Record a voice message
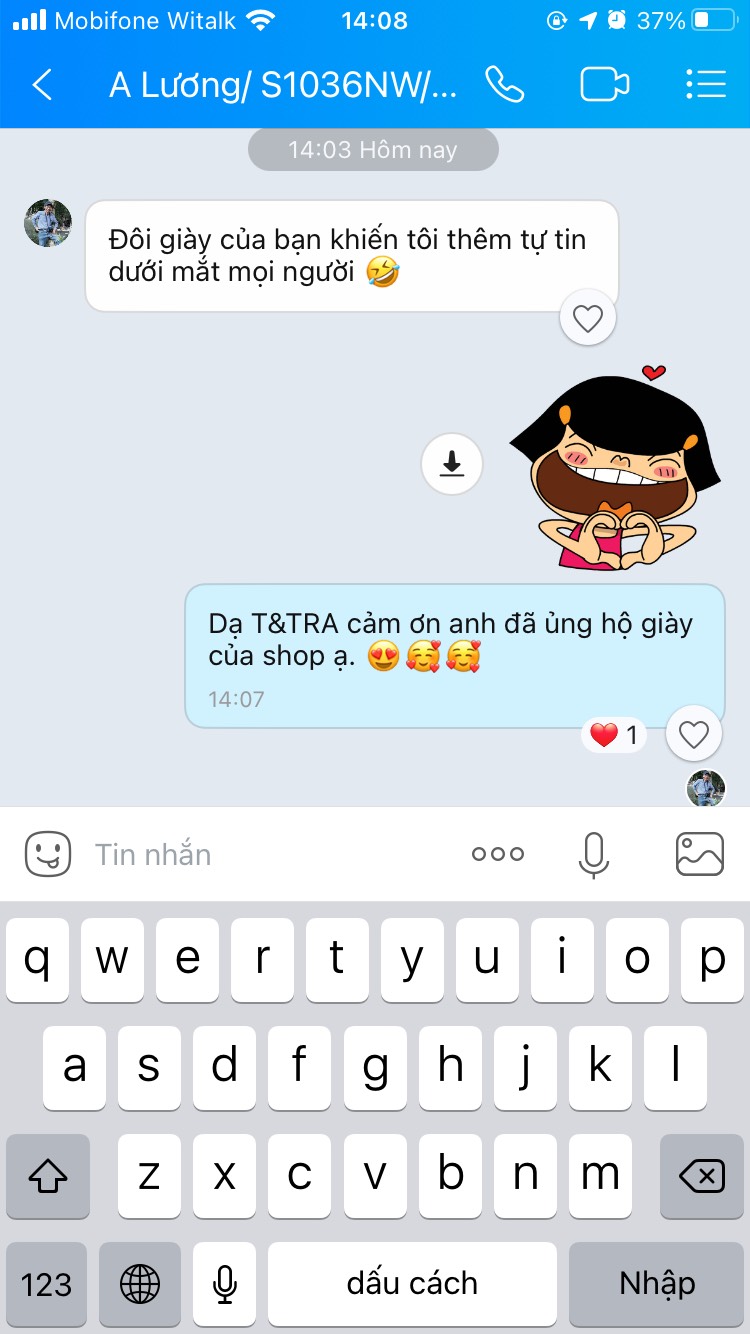The image size is (750, 1334). coord(594,854)
